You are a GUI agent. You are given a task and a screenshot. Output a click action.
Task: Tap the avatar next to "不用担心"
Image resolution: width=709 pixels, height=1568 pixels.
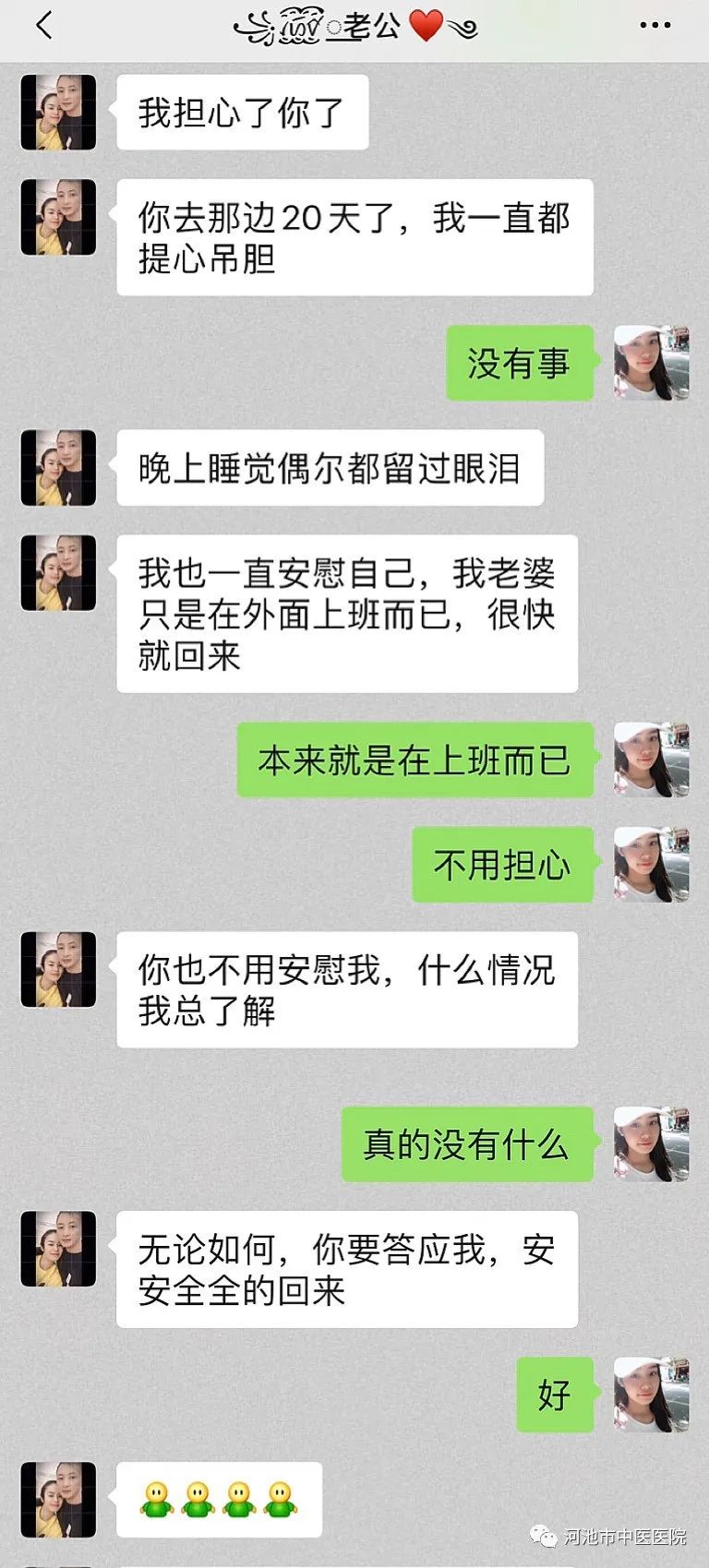pyautogui.click(x=652, y=865)
